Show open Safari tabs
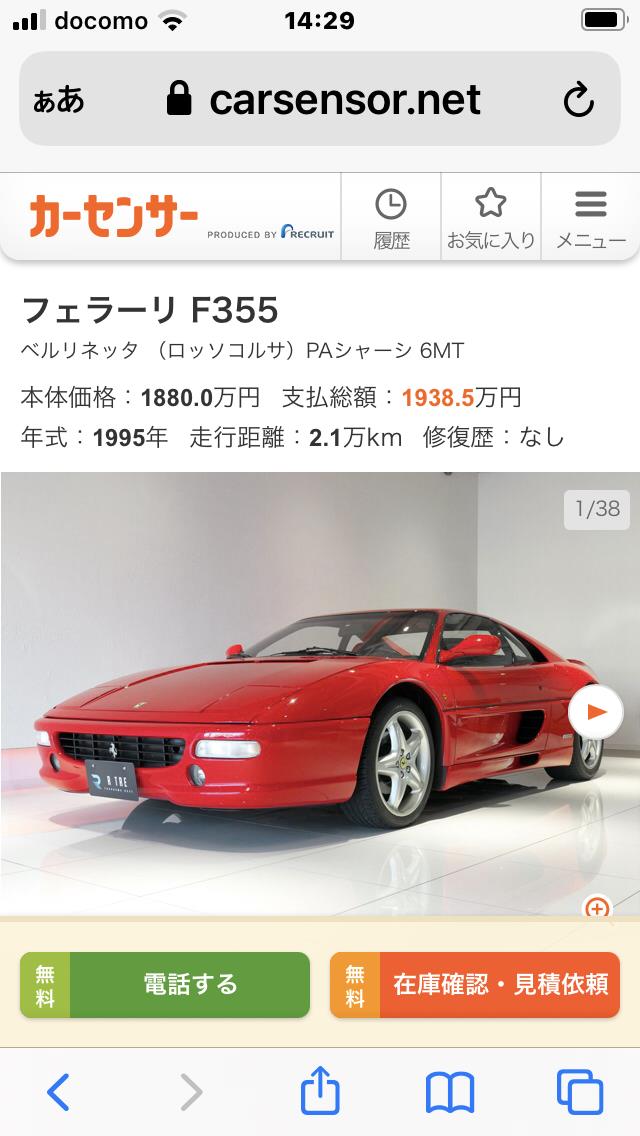 click(579, 1092)
